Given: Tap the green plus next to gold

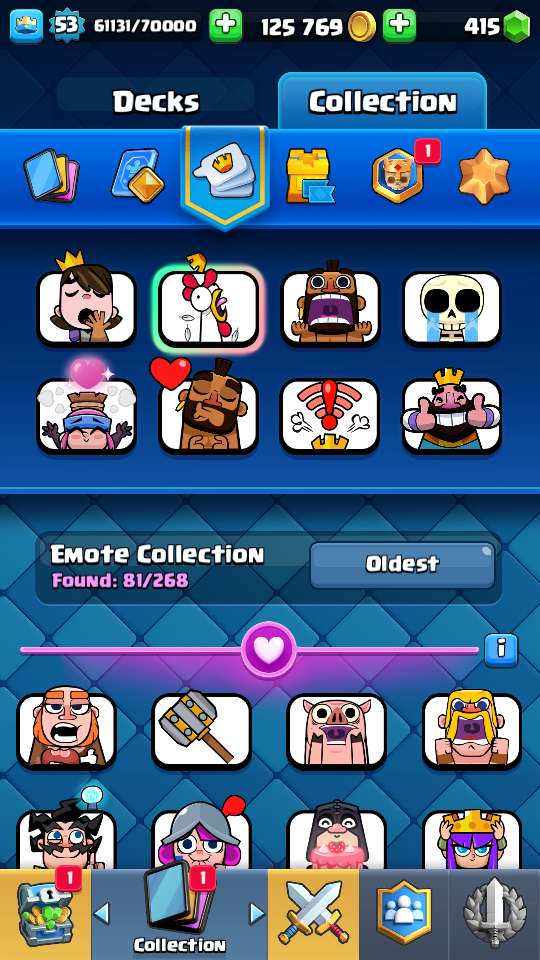Looking at the screenshot, I should point(399,26).
